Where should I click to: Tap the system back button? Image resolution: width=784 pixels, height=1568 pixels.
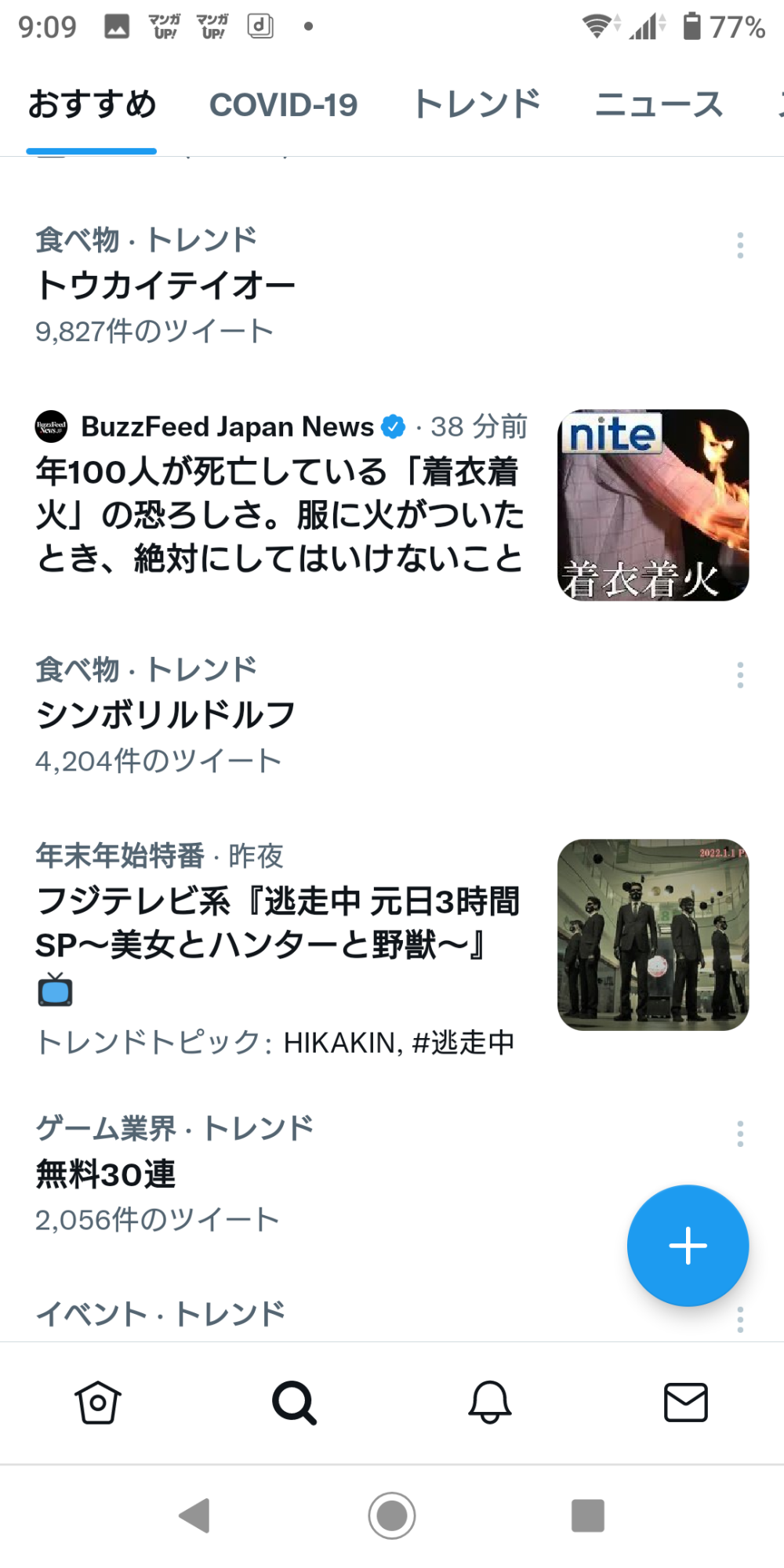(195, 1515)
